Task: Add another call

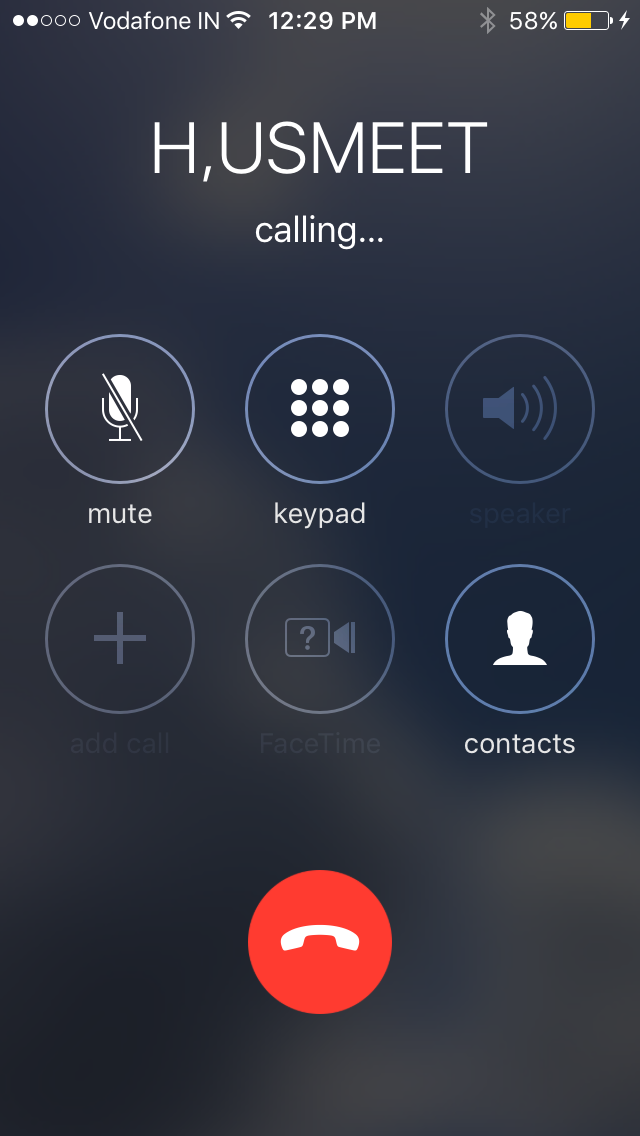Action: click(120, 639)
